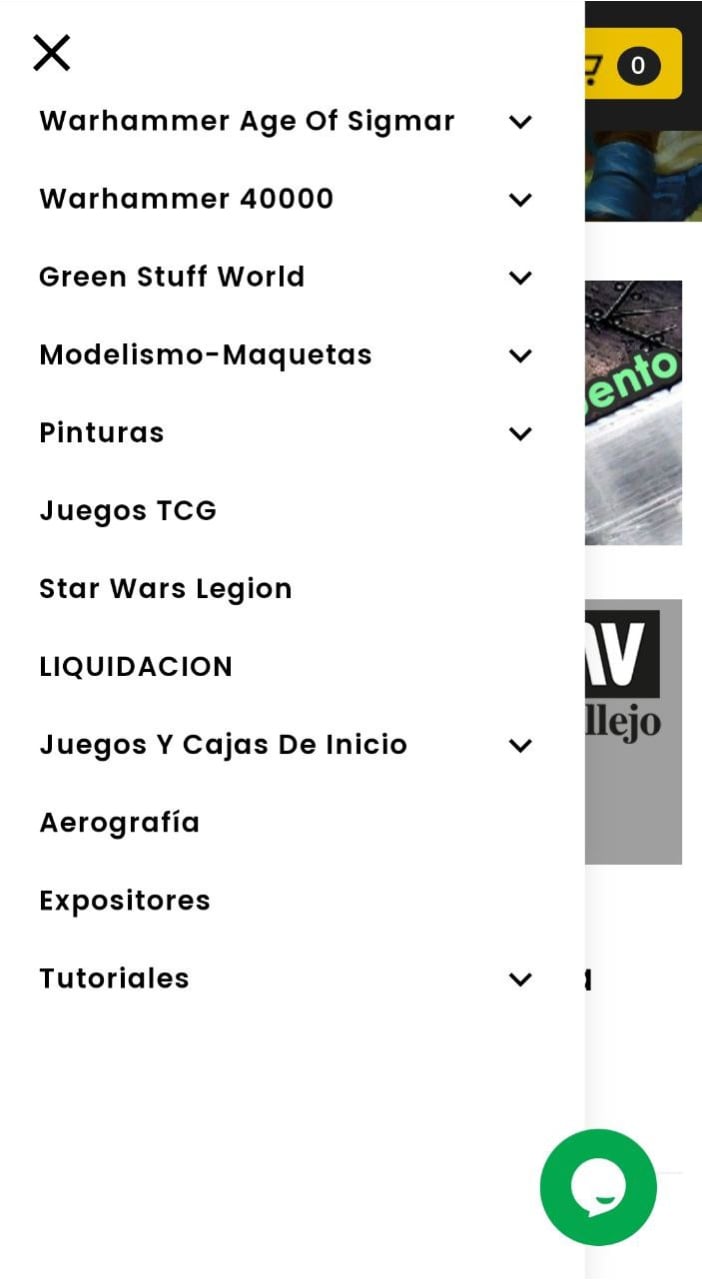
Task: Expand the Modelismo-Maquetas chevron
Action: [x=520, y=356]
